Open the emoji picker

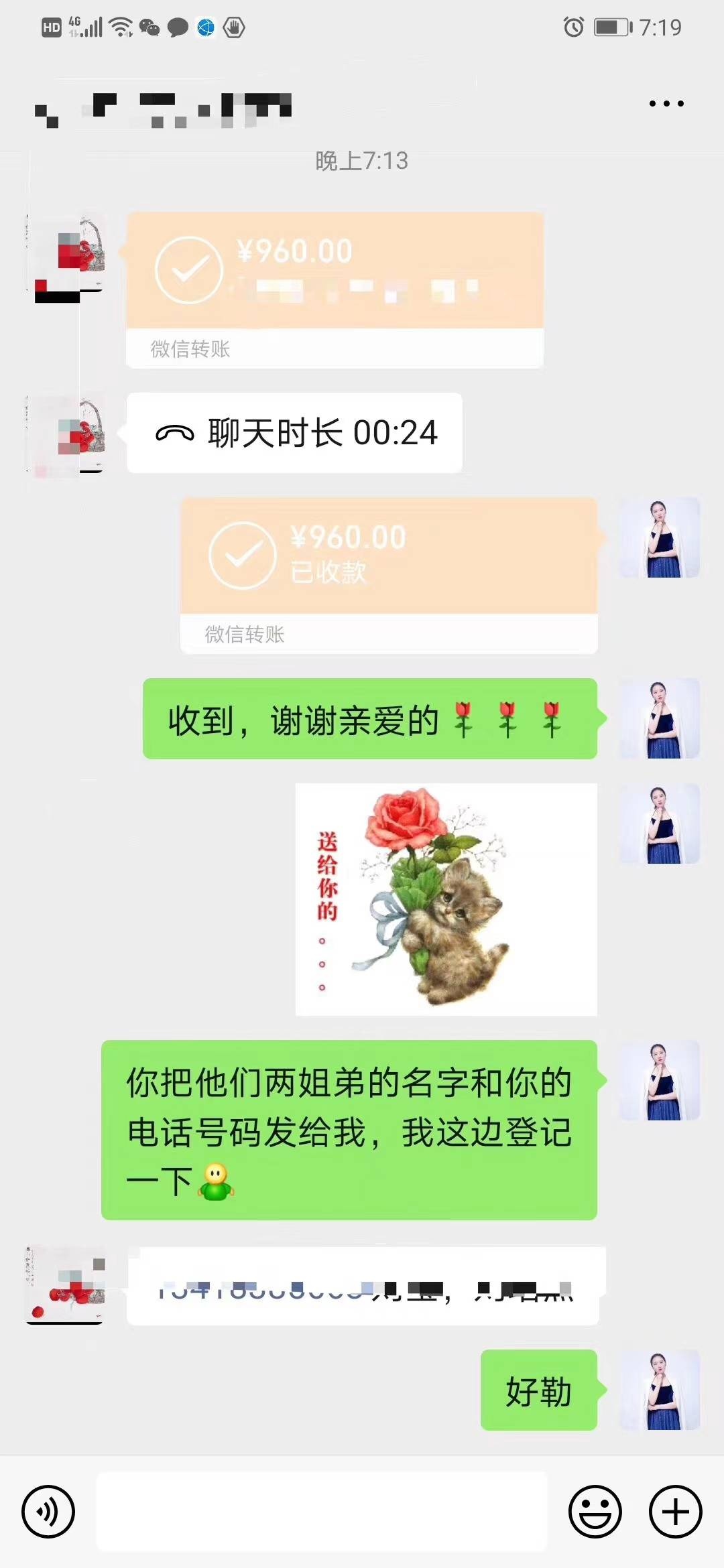(x=595, y=1512)
